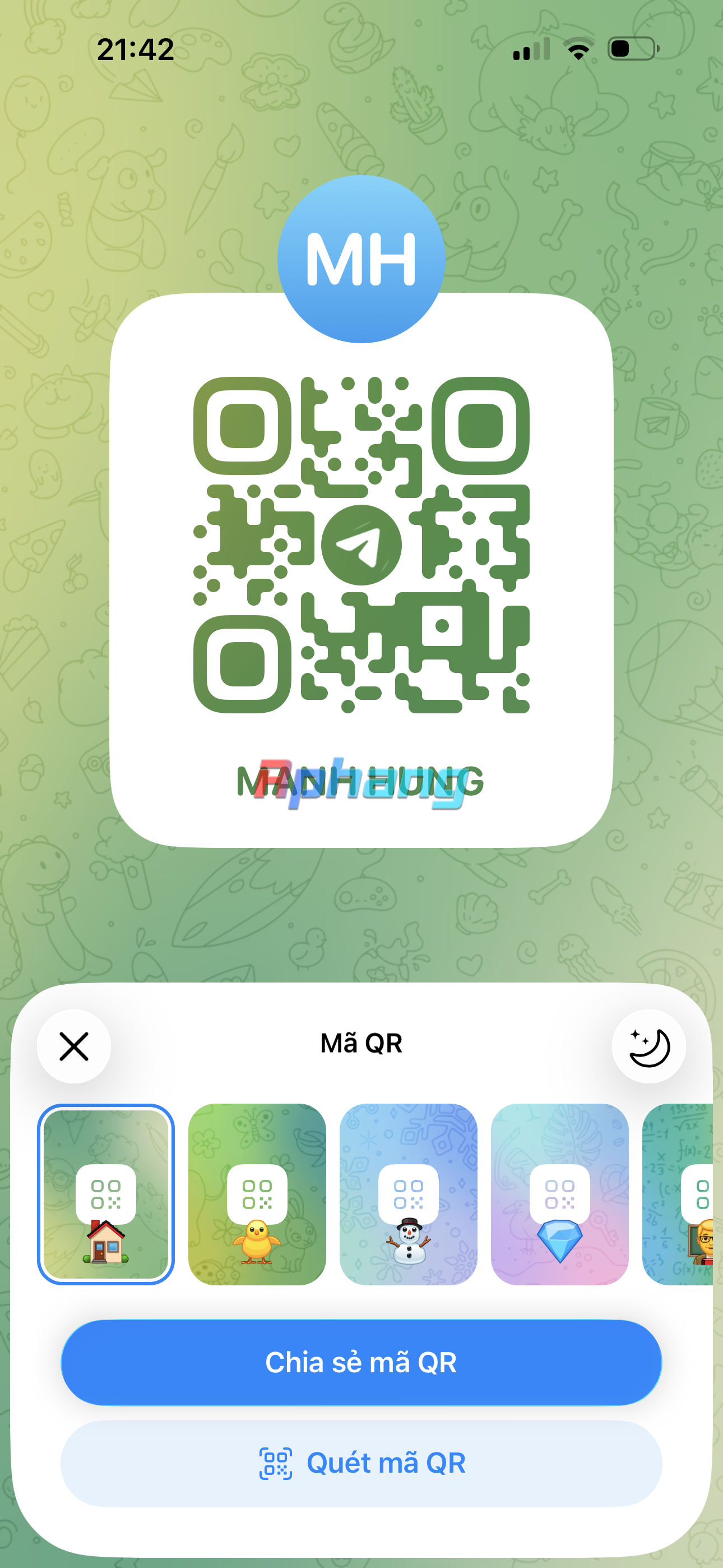This screenshot has width=723, height=1568.
Task: Choose the baby chick QR theme
Action: coord(257,1195)
